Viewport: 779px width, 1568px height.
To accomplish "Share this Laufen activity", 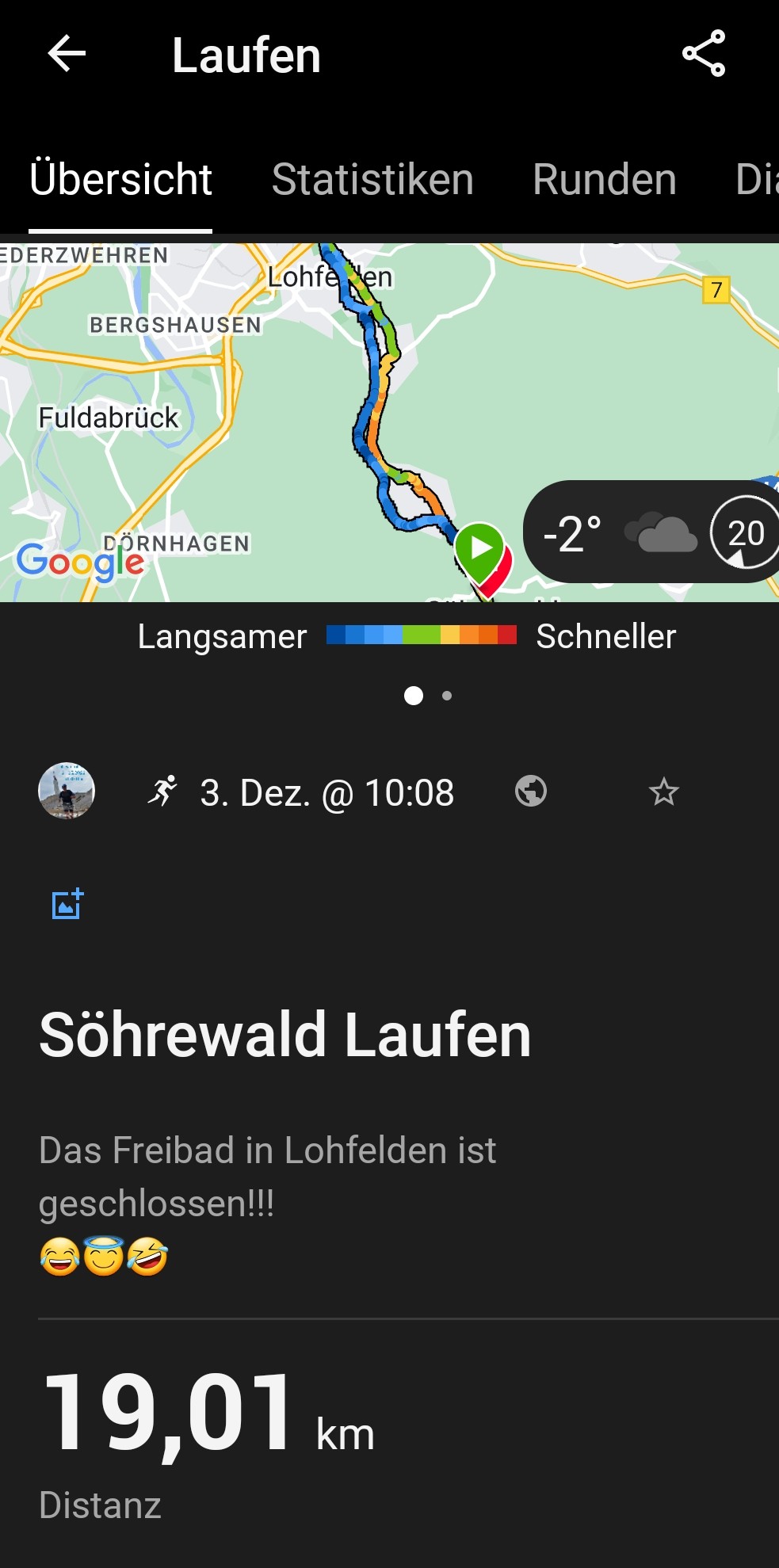I will point(704,54).
